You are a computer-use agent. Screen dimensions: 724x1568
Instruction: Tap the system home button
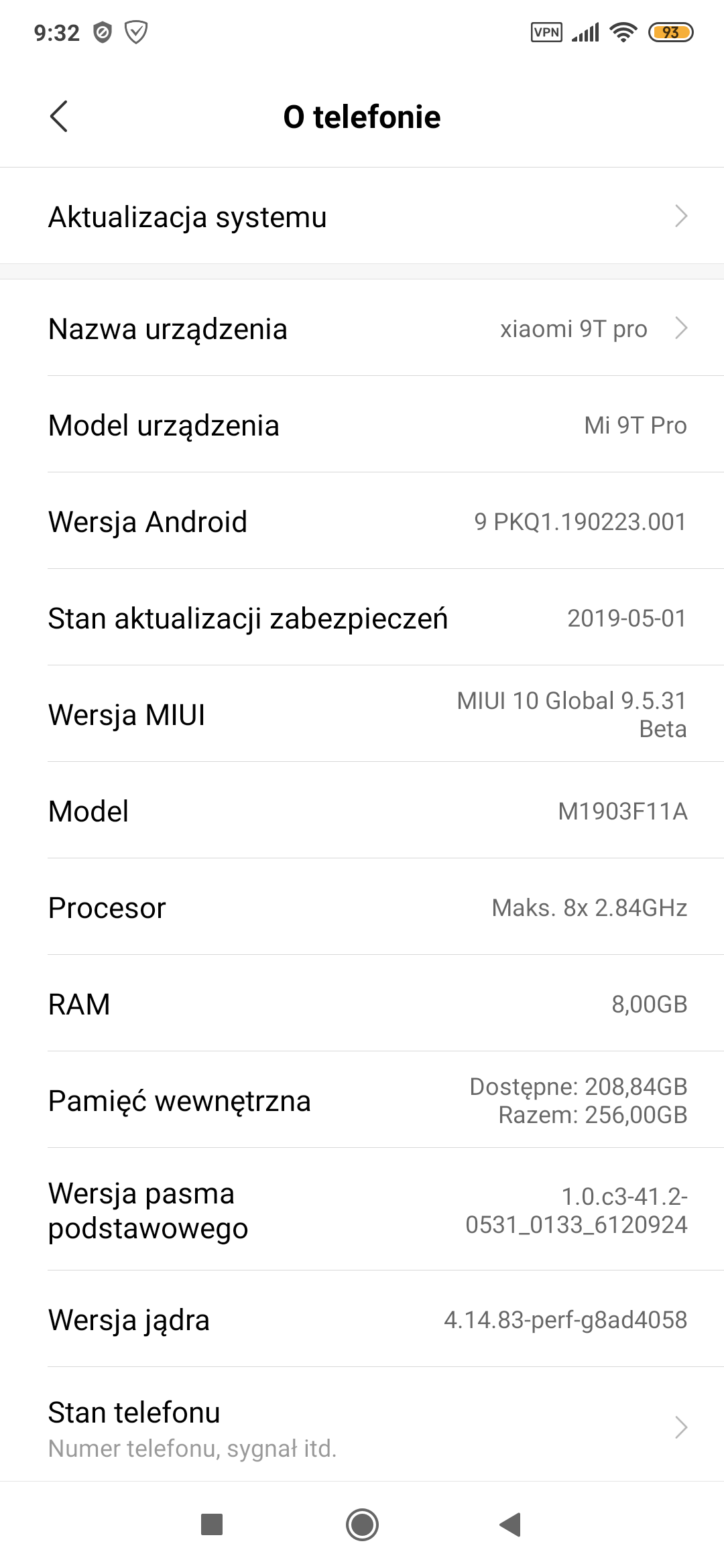click(x=362, y=1524)
